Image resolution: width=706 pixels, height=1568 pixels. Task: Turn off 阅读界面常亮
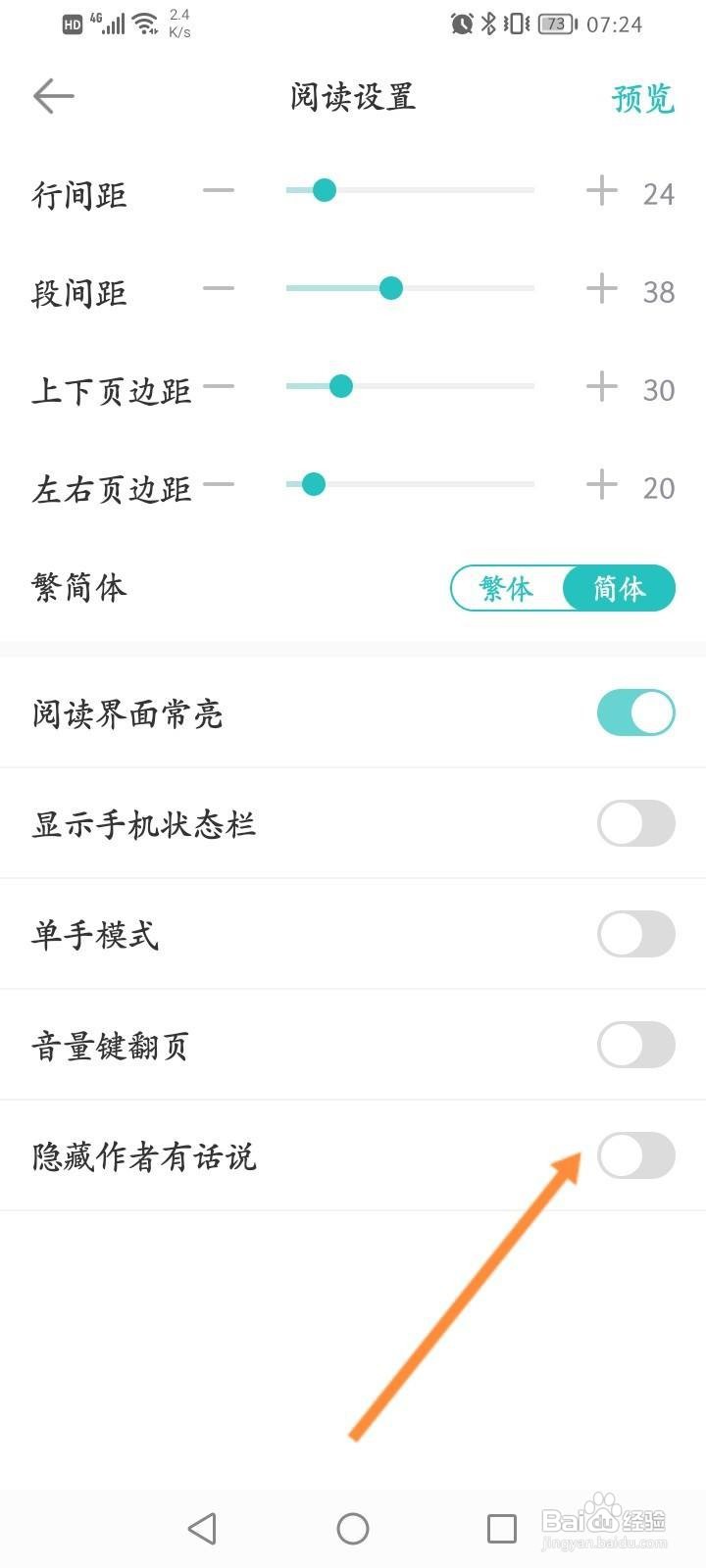pyautogui.click(x=636, y=712)
